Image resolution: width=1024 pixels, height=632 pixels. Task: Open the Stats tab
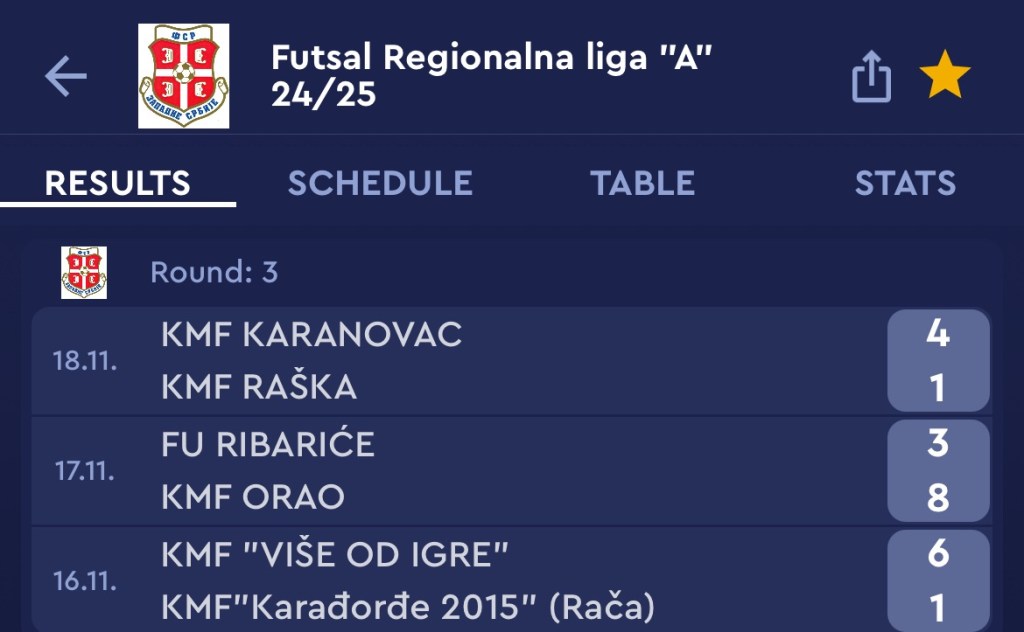pyautogui.click(x=904, y=183)
